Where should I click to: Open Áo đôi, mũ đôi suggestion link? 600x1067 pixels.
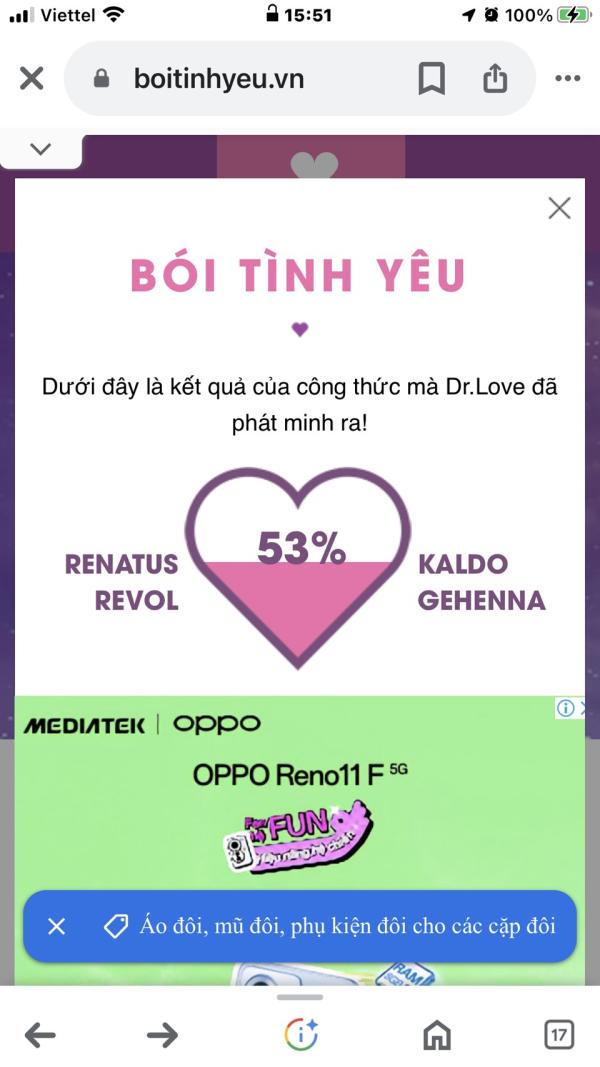pyautogui.click(x=345, y=926)
